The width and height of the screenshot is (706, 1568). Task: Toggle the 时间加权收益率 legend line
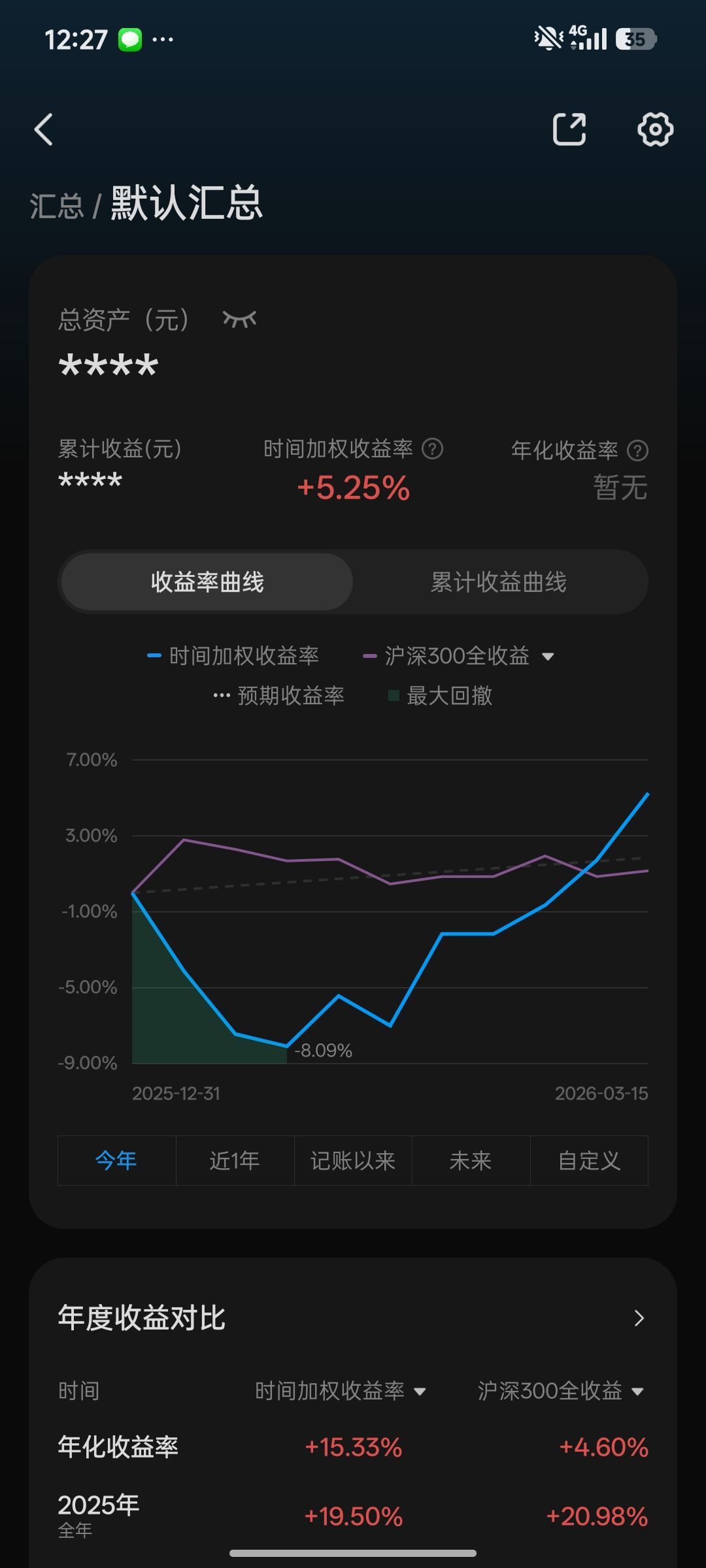pos(234,656)
